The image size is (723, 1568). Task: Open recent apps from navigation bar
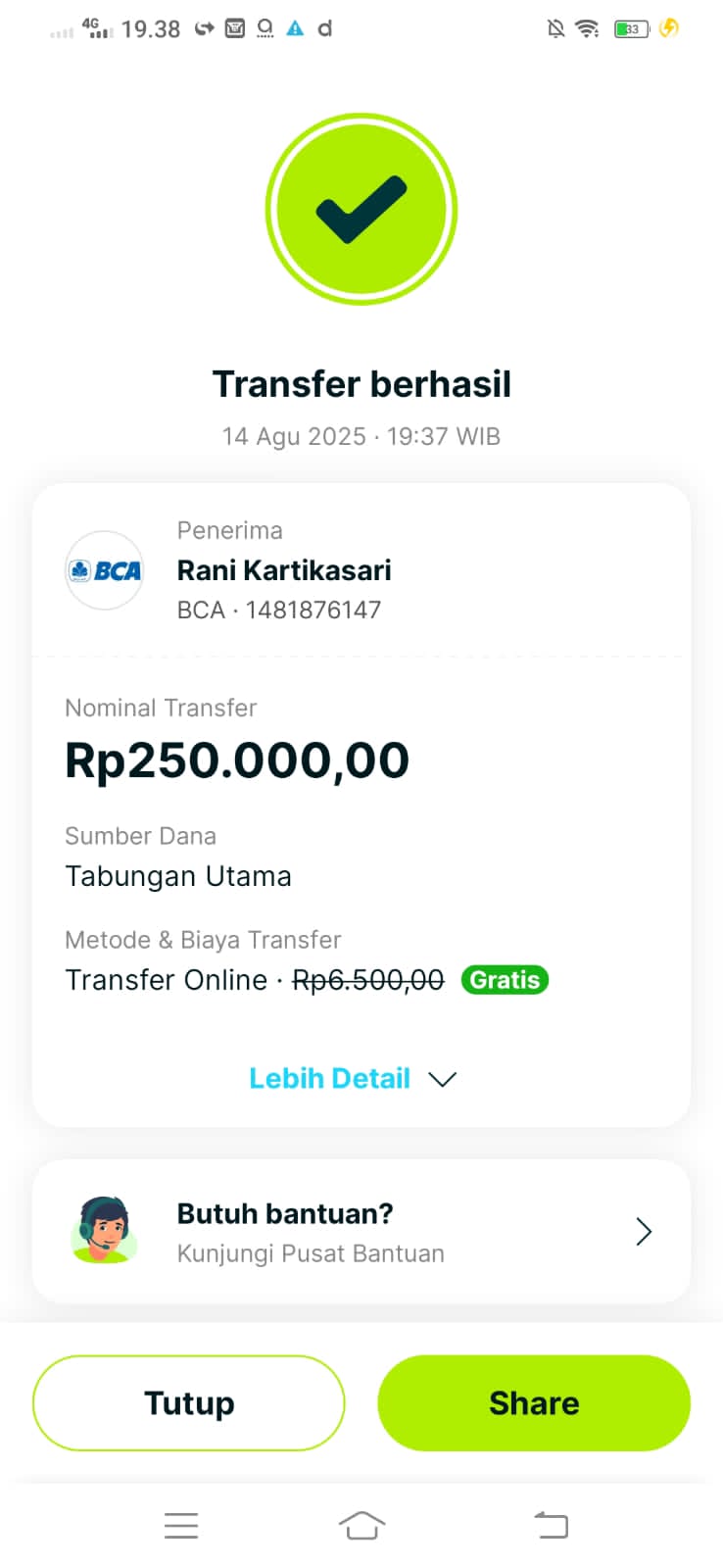click(x=181, y=1525)
